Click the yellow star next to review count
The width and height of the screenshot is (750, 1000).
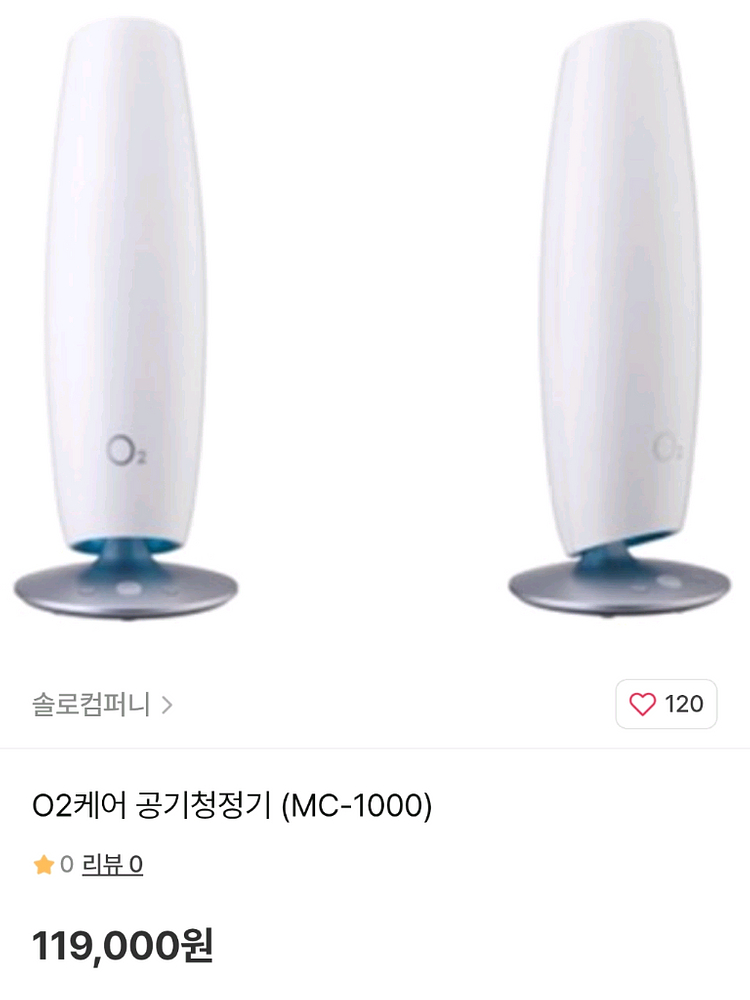click(x=42, y=866)
